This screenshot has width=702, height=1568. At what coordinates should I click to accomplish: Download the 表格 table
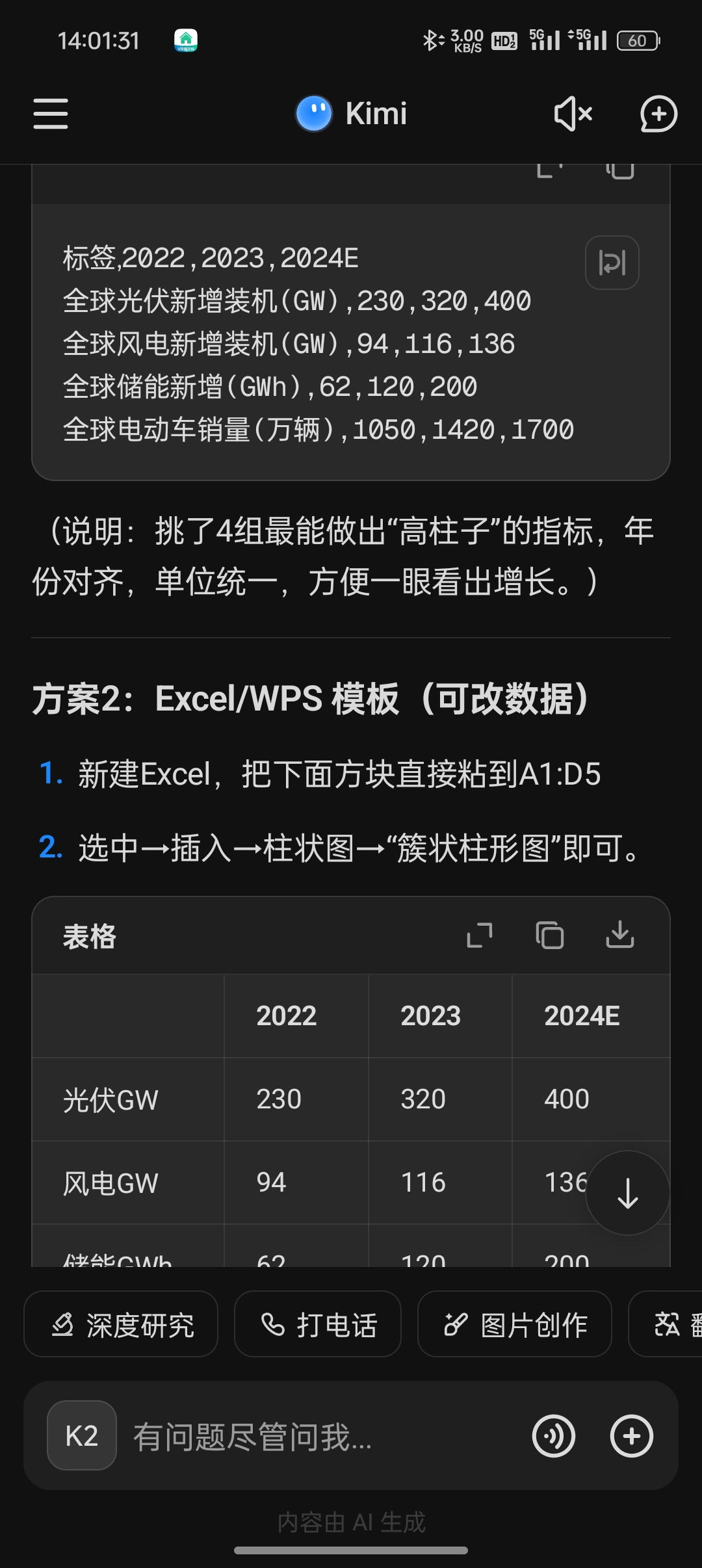(x=619, y=935)
